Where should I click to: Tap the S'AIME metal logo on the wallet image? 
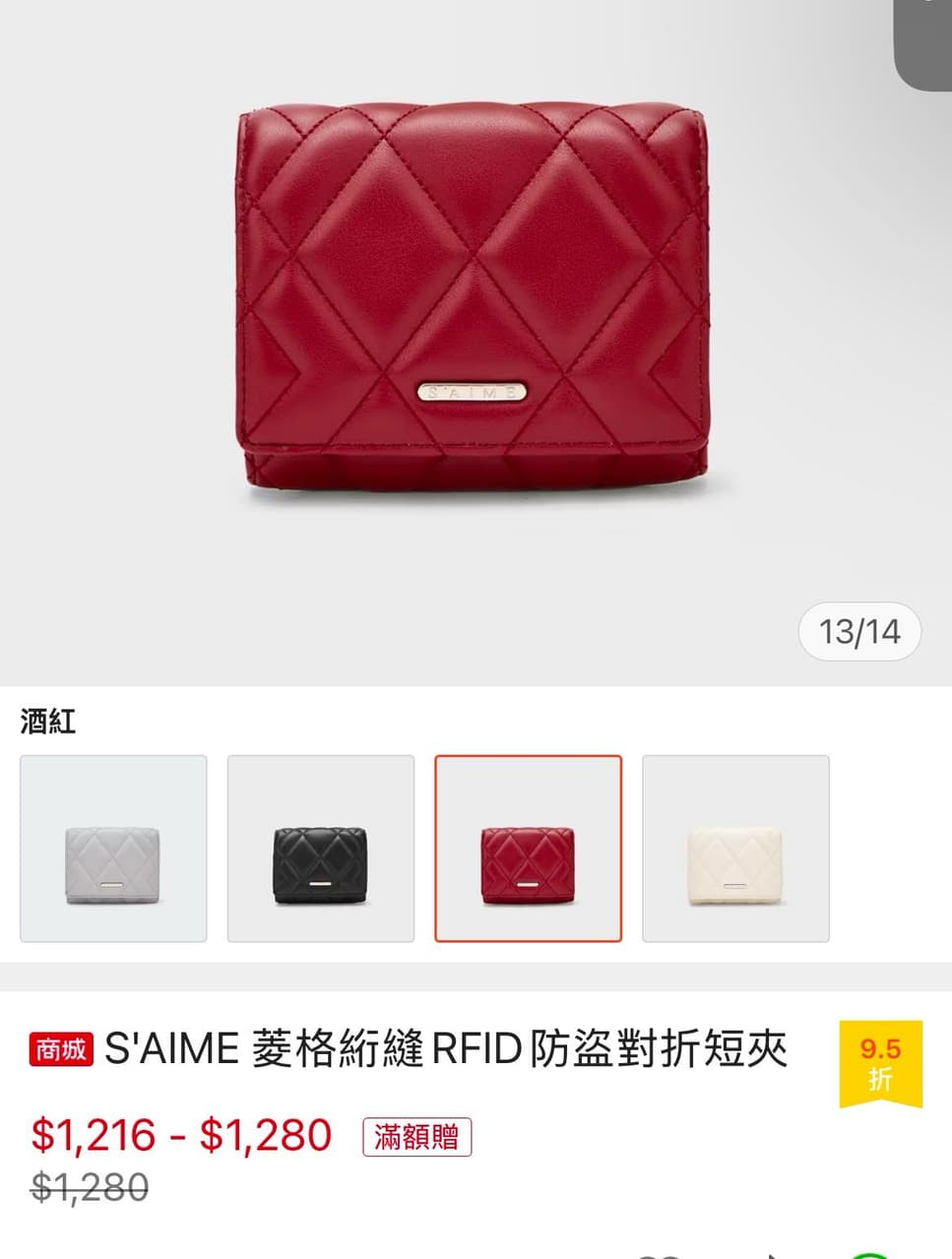click(471, 393)
